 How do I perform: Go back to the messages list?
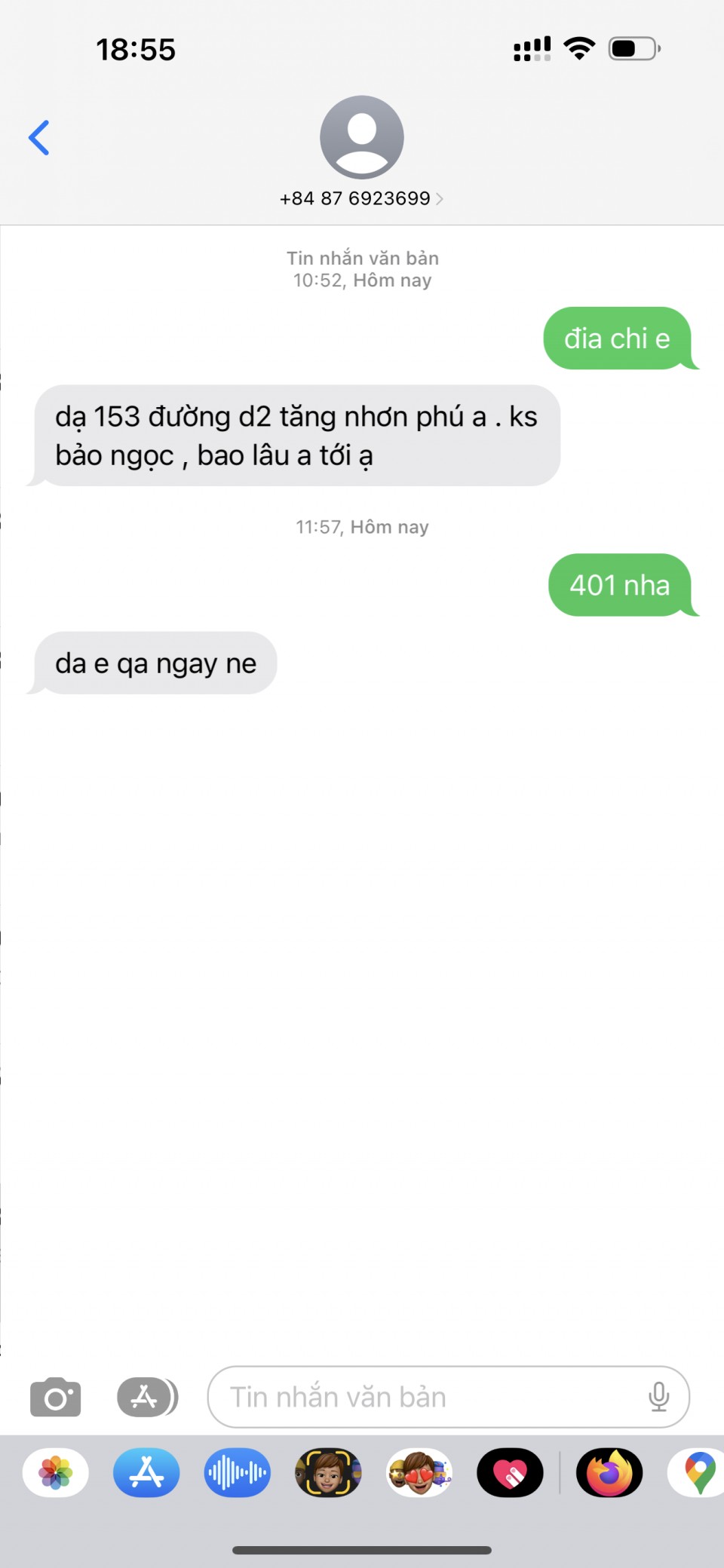39,138
